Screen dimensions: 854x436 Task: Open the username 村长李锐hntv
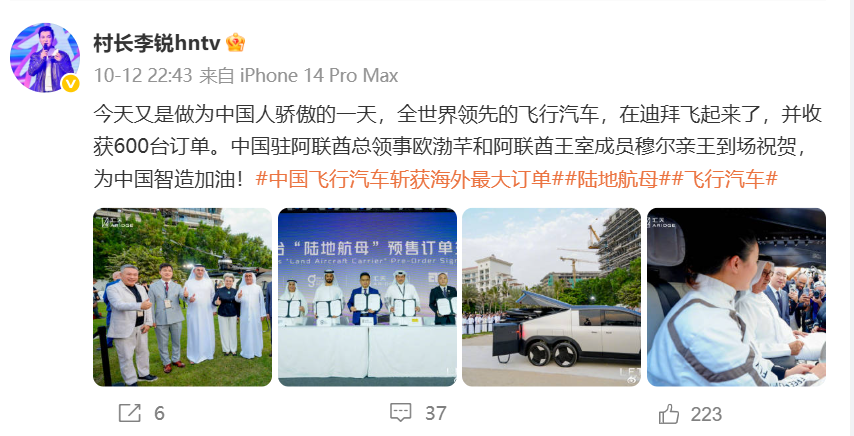[158, 43]
